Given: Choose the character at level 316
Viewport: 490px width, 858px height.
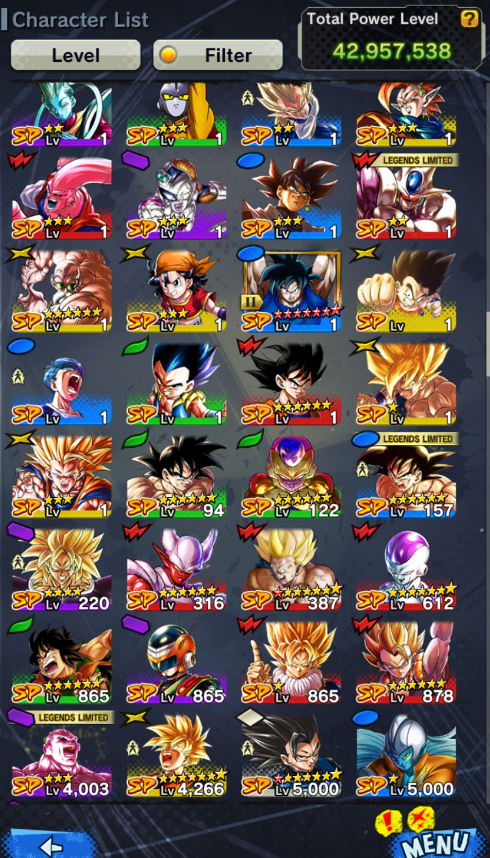Looking at the screenshot, I should [x=176, y=571].
